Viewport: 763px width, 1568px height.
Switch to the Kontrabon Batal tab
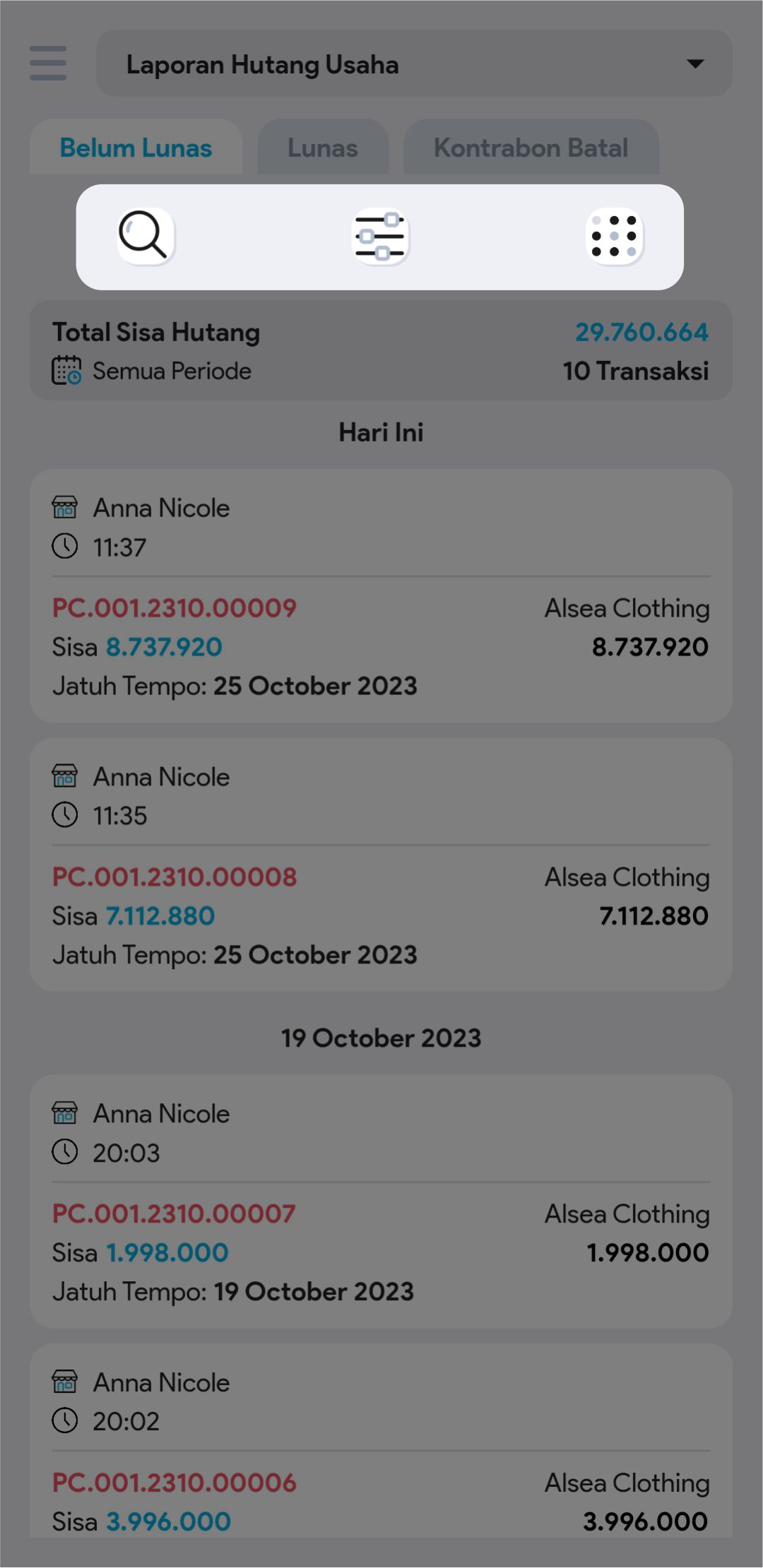coord(531,148)
